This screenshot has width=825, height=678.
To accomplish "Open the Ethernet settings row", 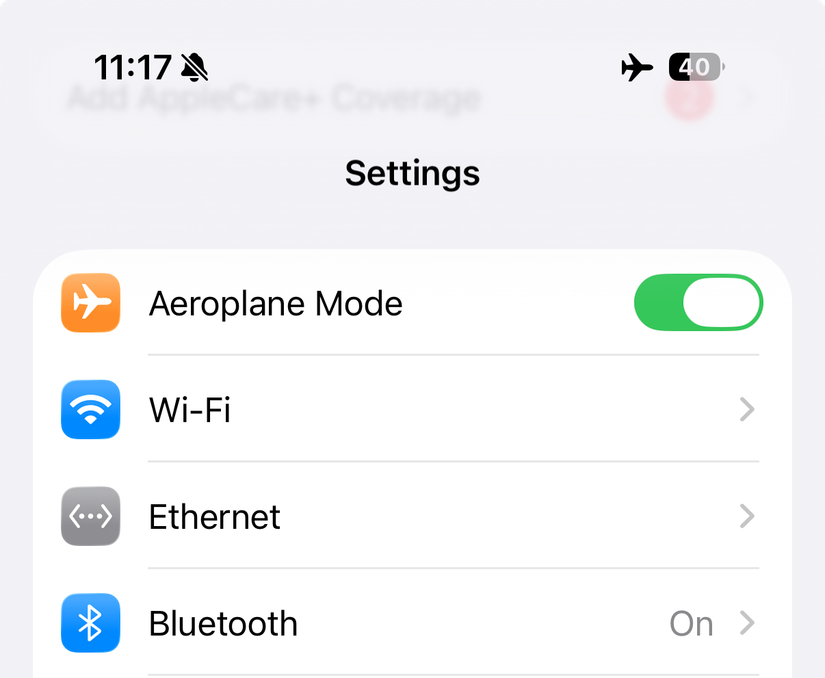I will click(x=410, y=516).
